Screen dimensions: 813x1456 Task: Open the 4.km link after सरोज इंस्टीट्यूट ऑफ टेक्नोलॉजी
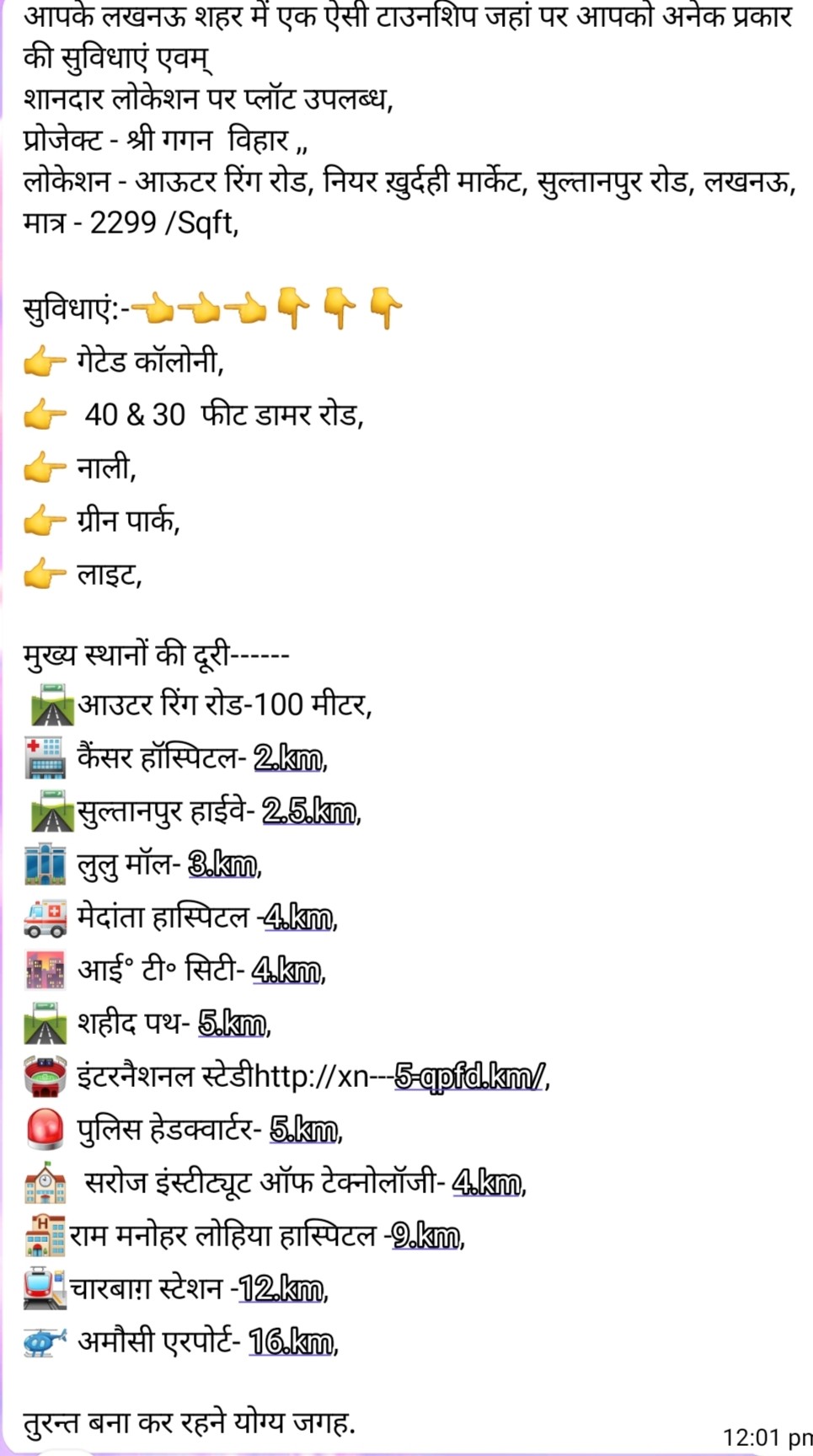click(487, 1183)
